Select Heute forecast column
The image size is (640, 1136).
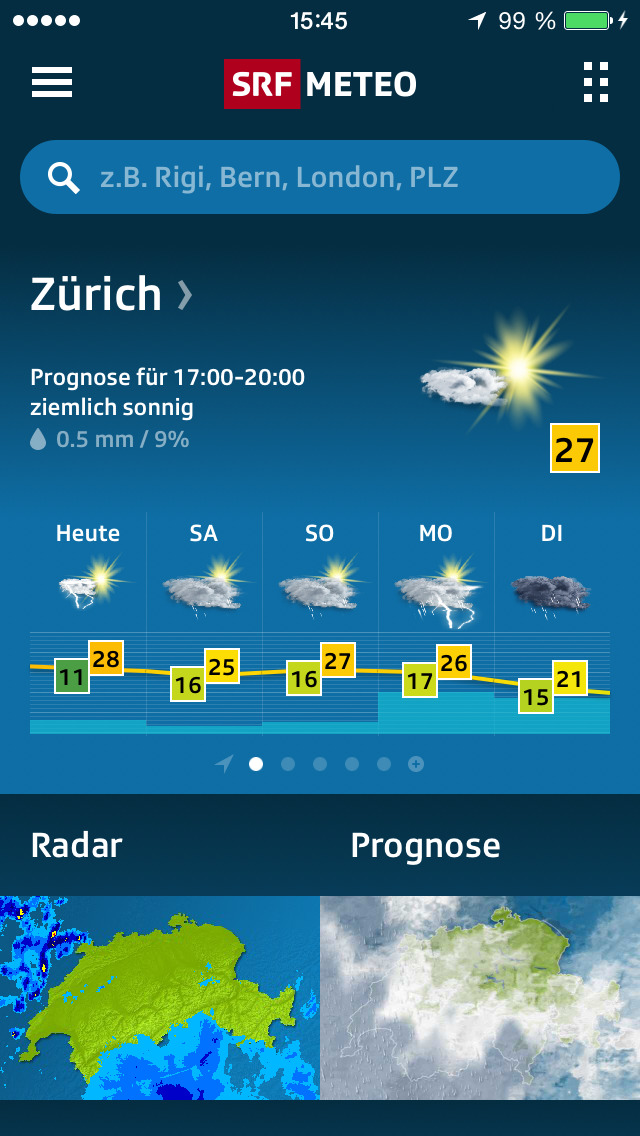(x=88, y=620)
